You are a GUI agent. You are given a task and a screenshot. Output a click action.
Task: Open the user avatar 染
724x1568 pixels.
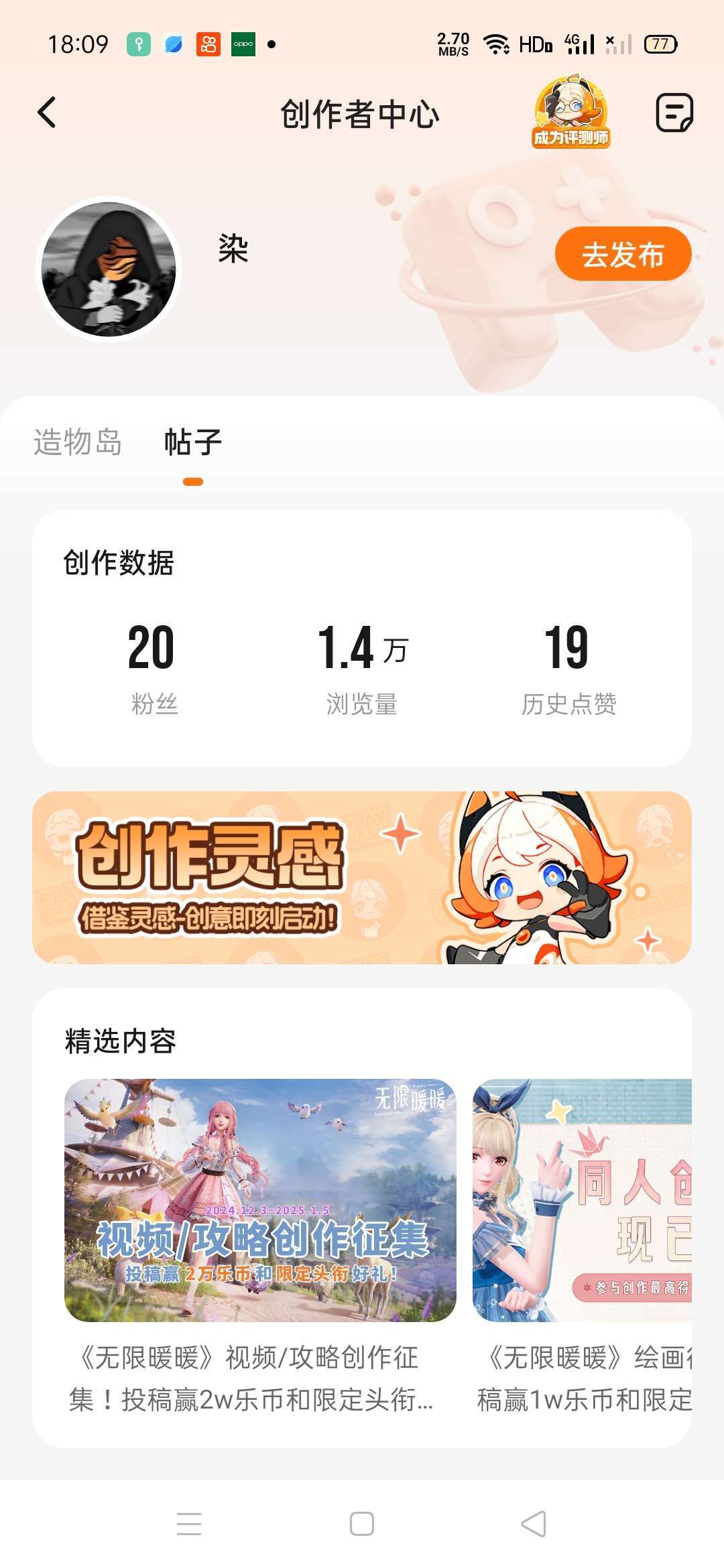109,269
